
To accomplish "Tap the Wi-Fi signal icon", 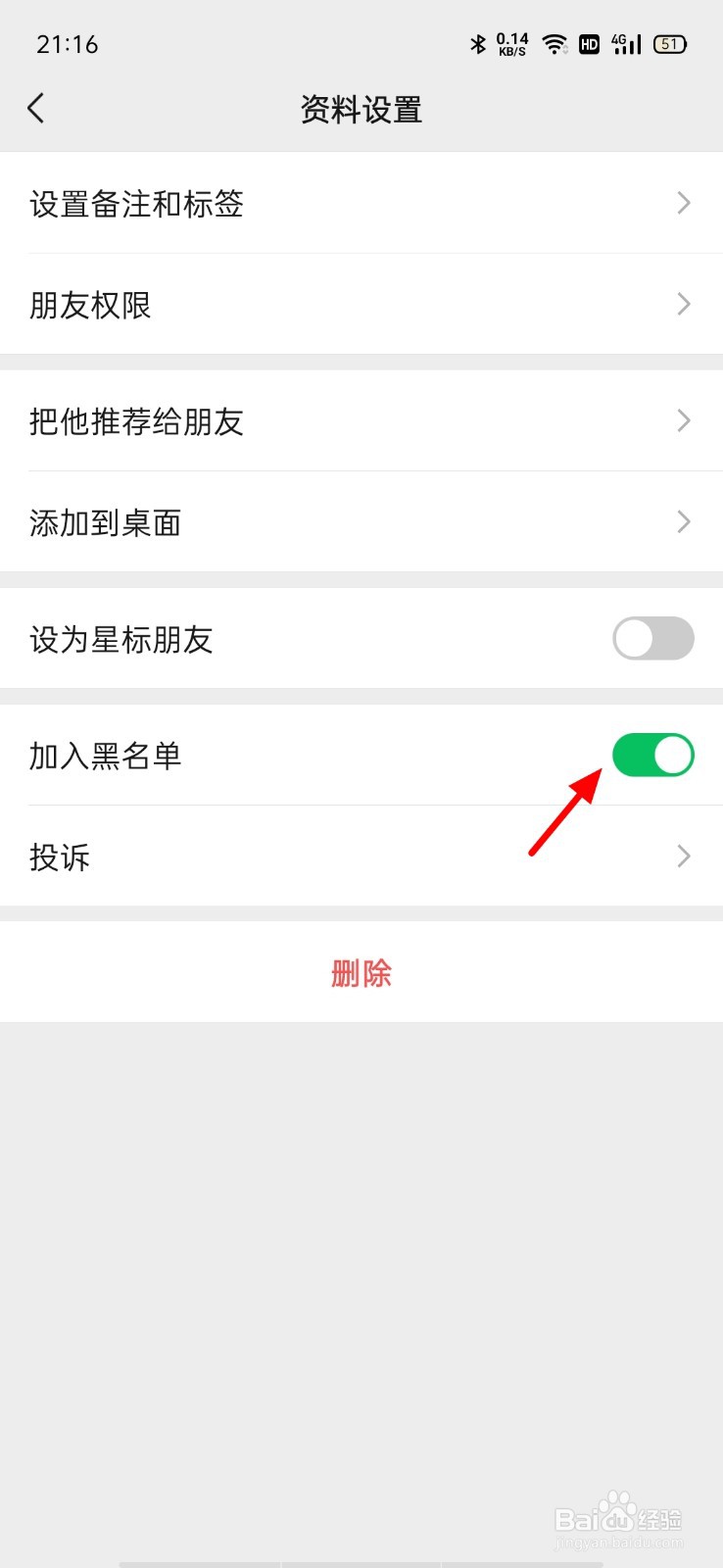I will 554,44.
